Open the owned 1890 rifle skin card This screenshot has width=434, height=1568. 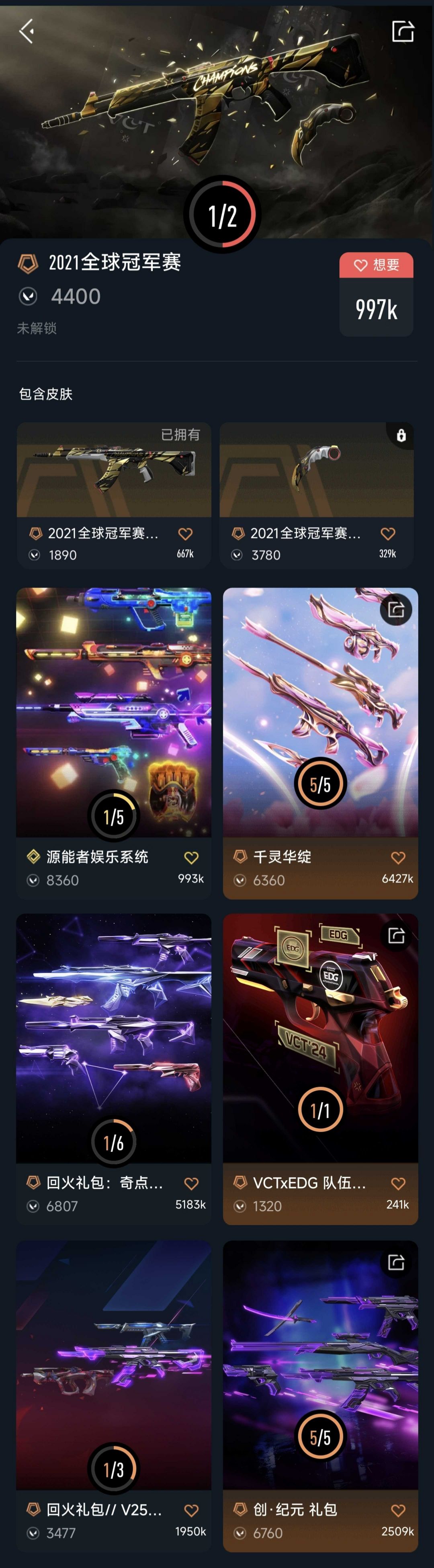point(114,494)
